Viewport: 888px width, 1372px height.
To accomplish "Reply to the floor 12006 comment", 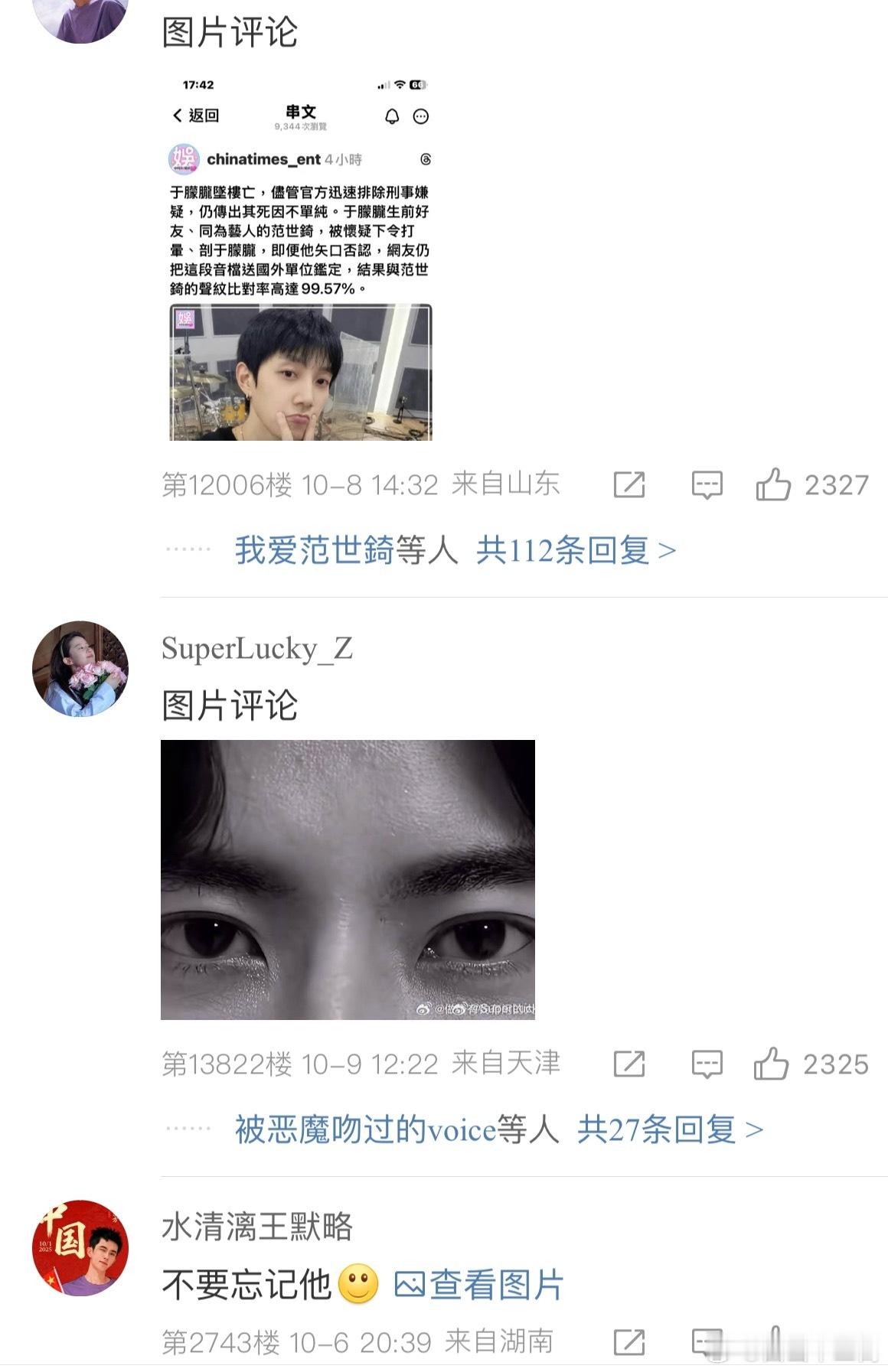I will [x=707, y=484].
